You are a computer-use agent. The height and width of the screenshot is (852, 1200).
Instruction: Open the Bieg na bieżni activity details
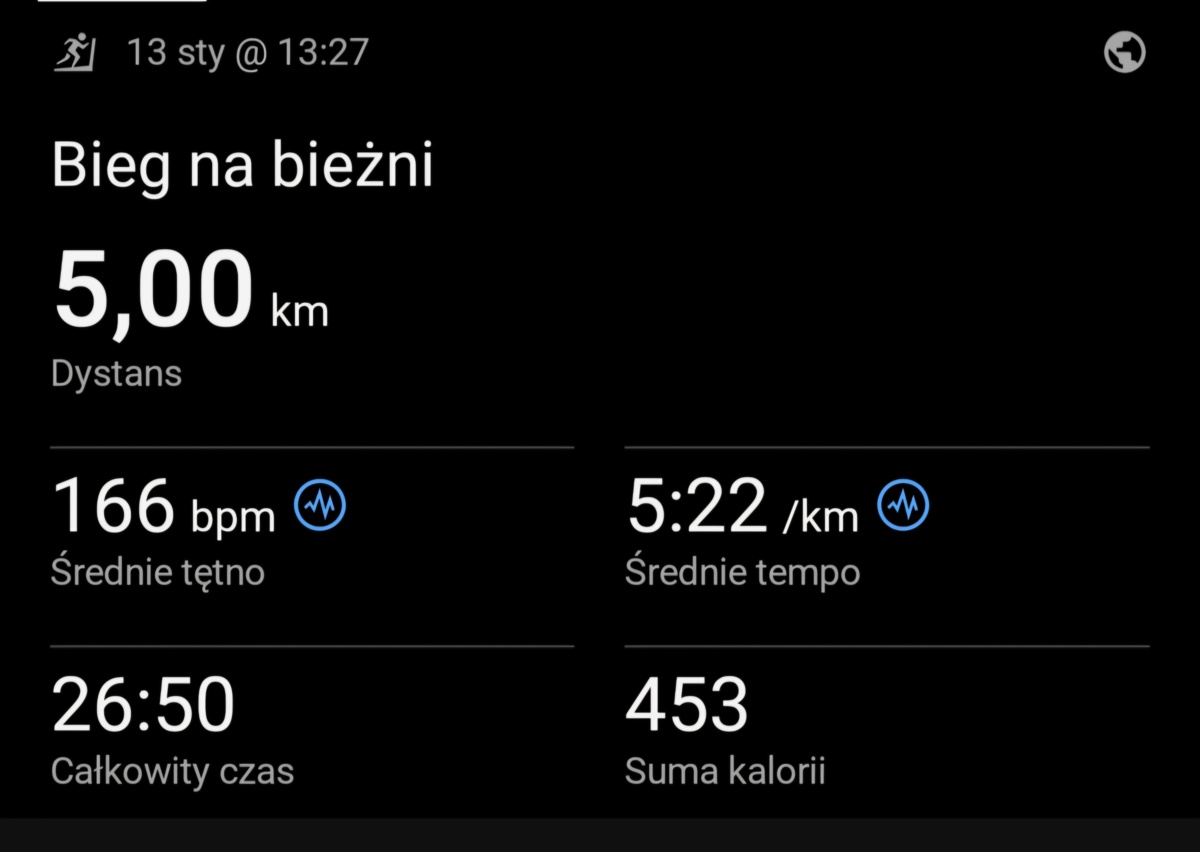(x=243, y=167)
